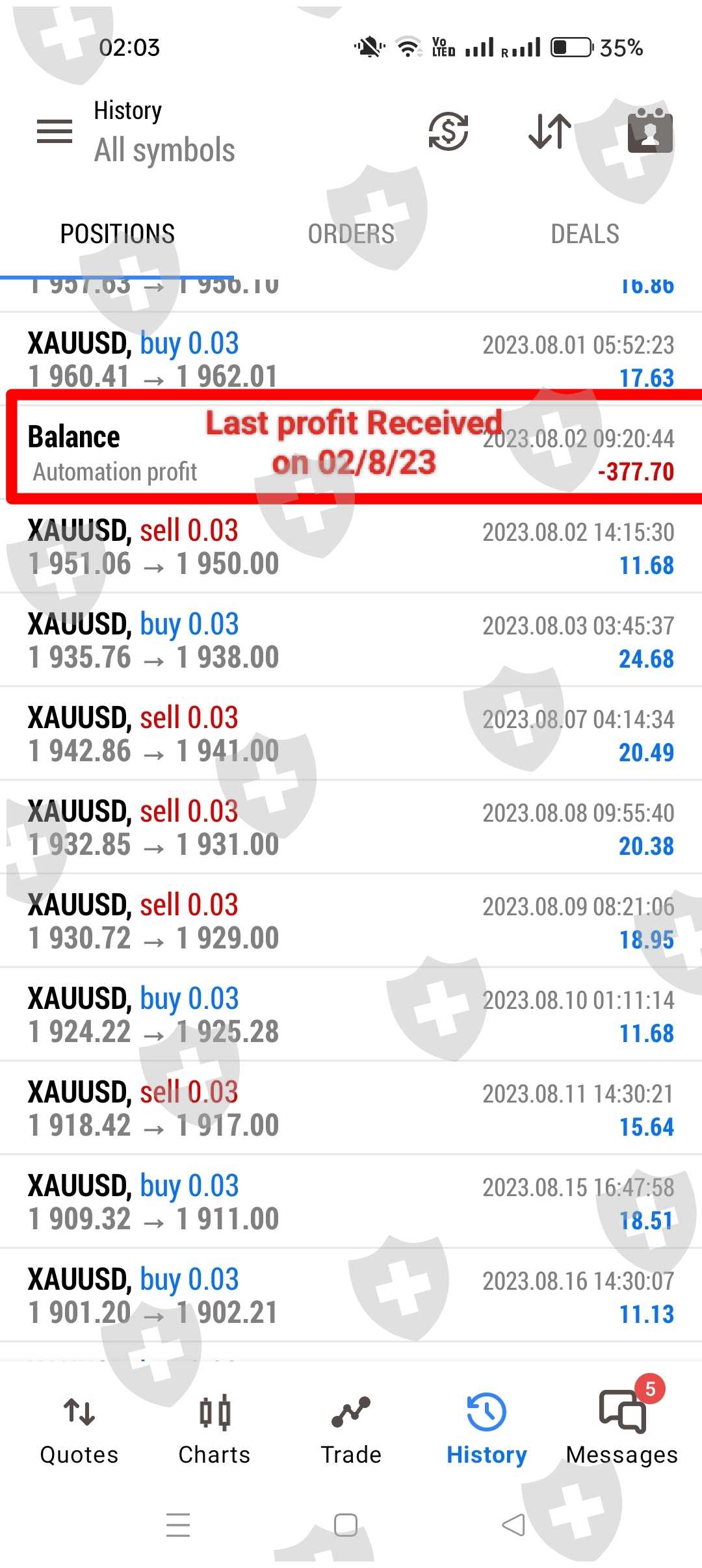Open the Charts tab

pos(214,1429)
